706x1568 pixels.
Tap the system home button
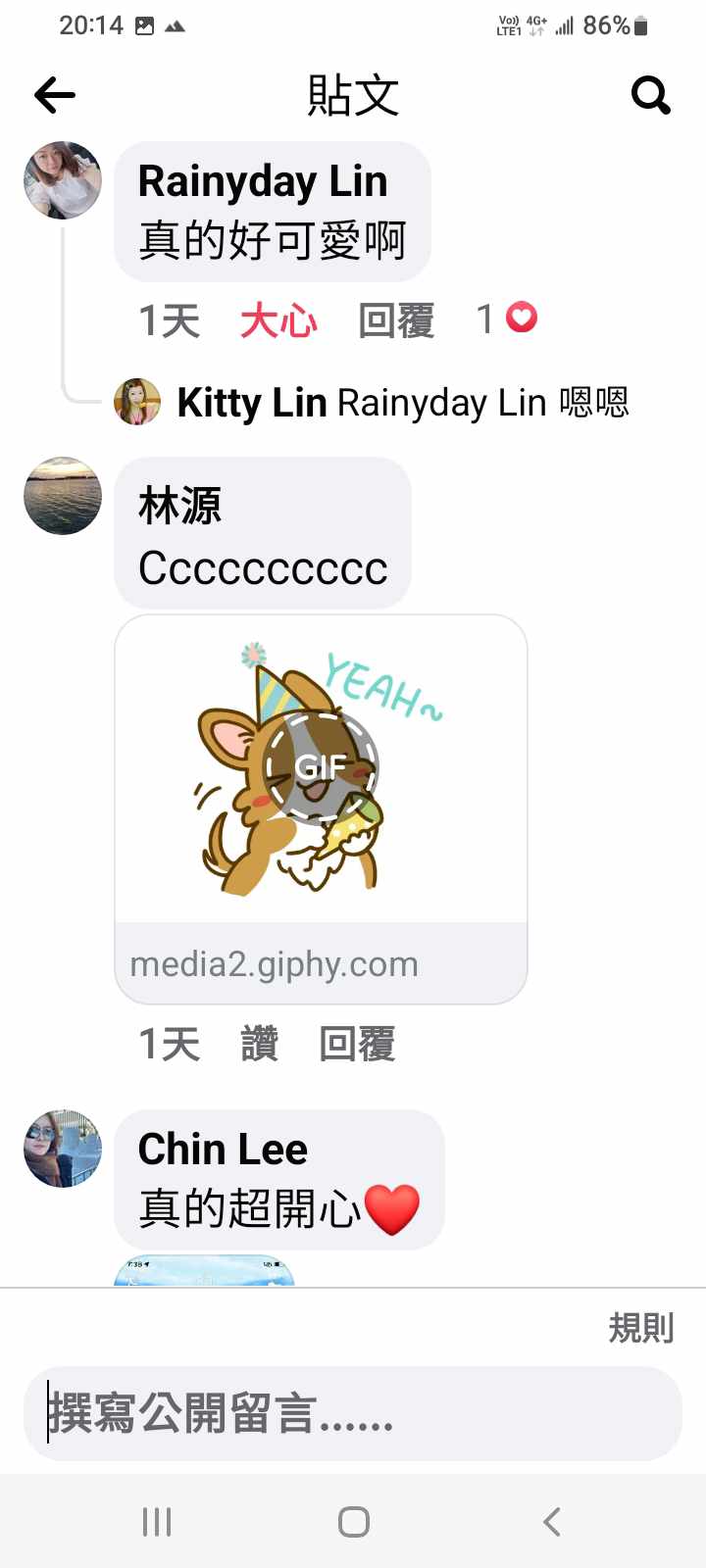click(x=353, y=1522)
